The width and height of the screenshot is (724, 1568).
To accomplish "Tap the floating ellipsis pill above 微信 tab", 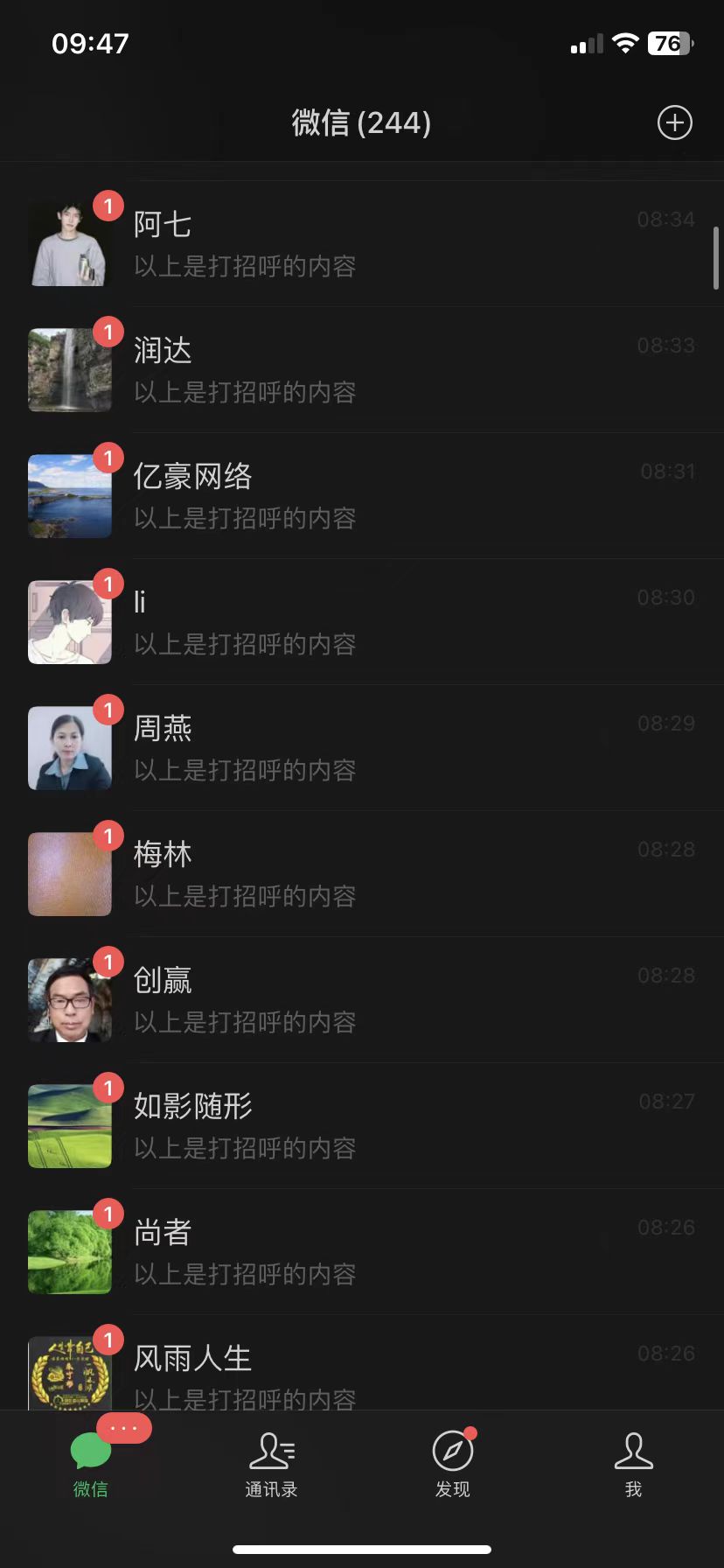I will tap(125, 1427).
